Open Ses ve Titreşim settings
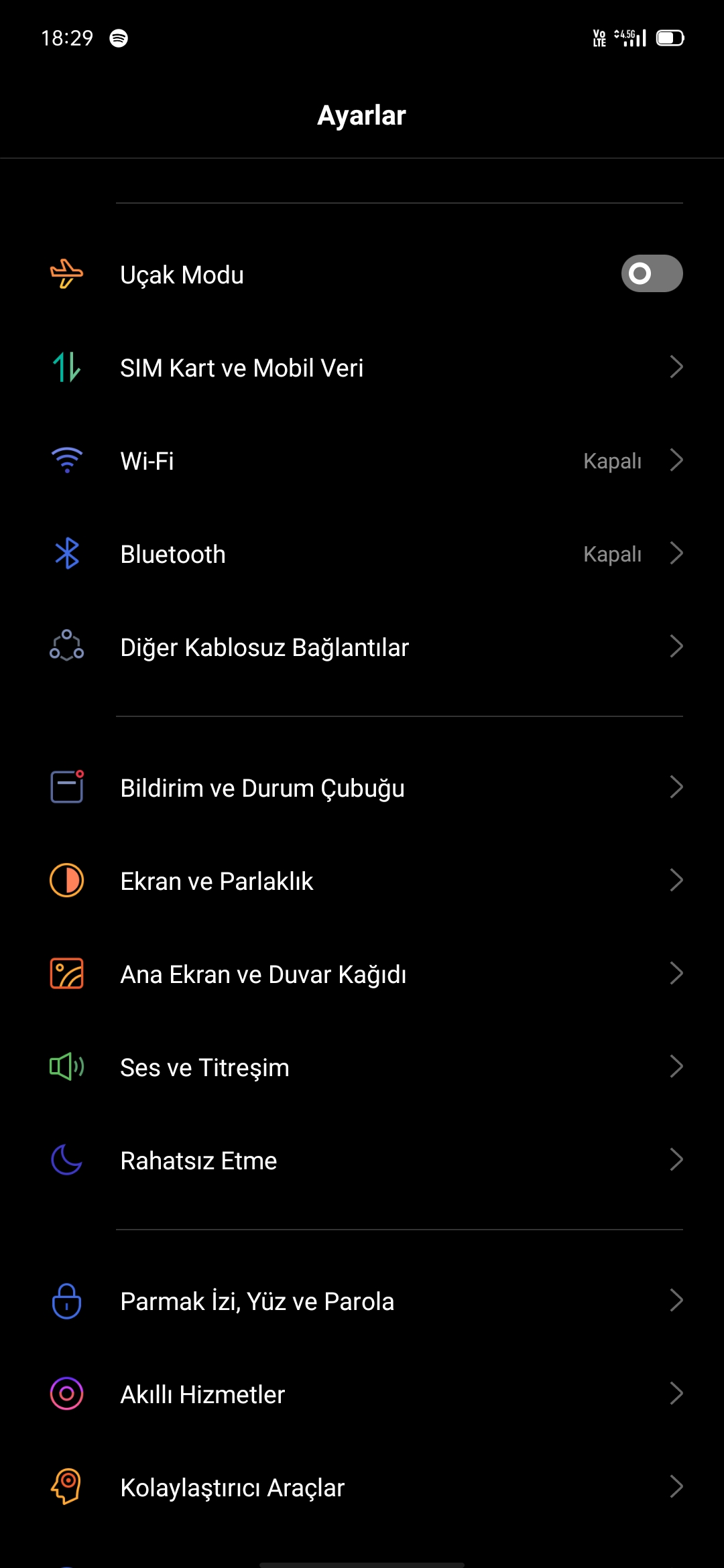This screenshot has width=724, height=1568. [362, 1067]
